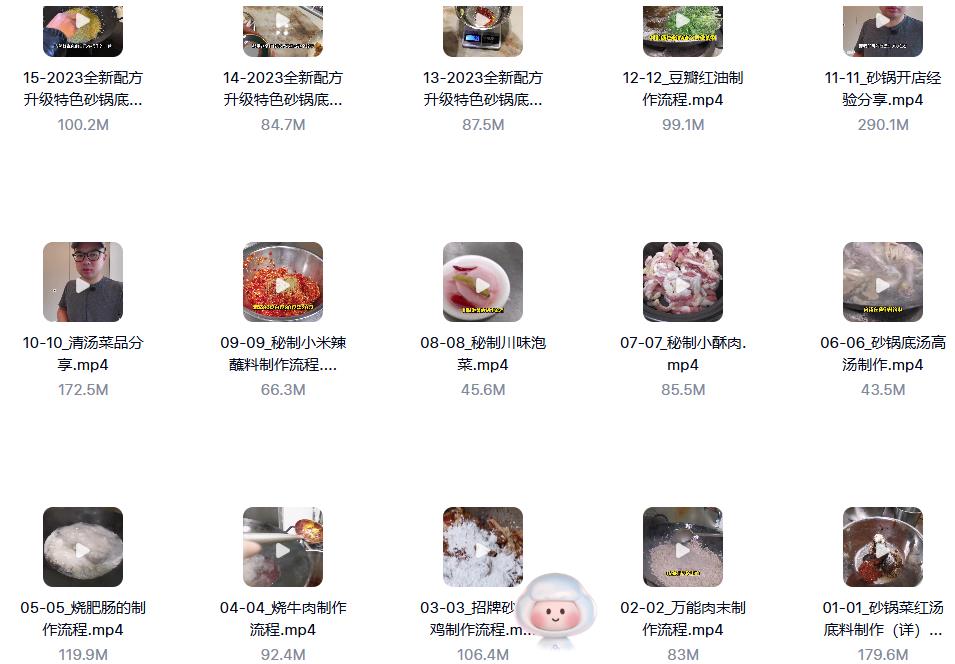
Task: Open 01-01_砂锅菜红汤底料制作 video
Action: click(883, 547)
